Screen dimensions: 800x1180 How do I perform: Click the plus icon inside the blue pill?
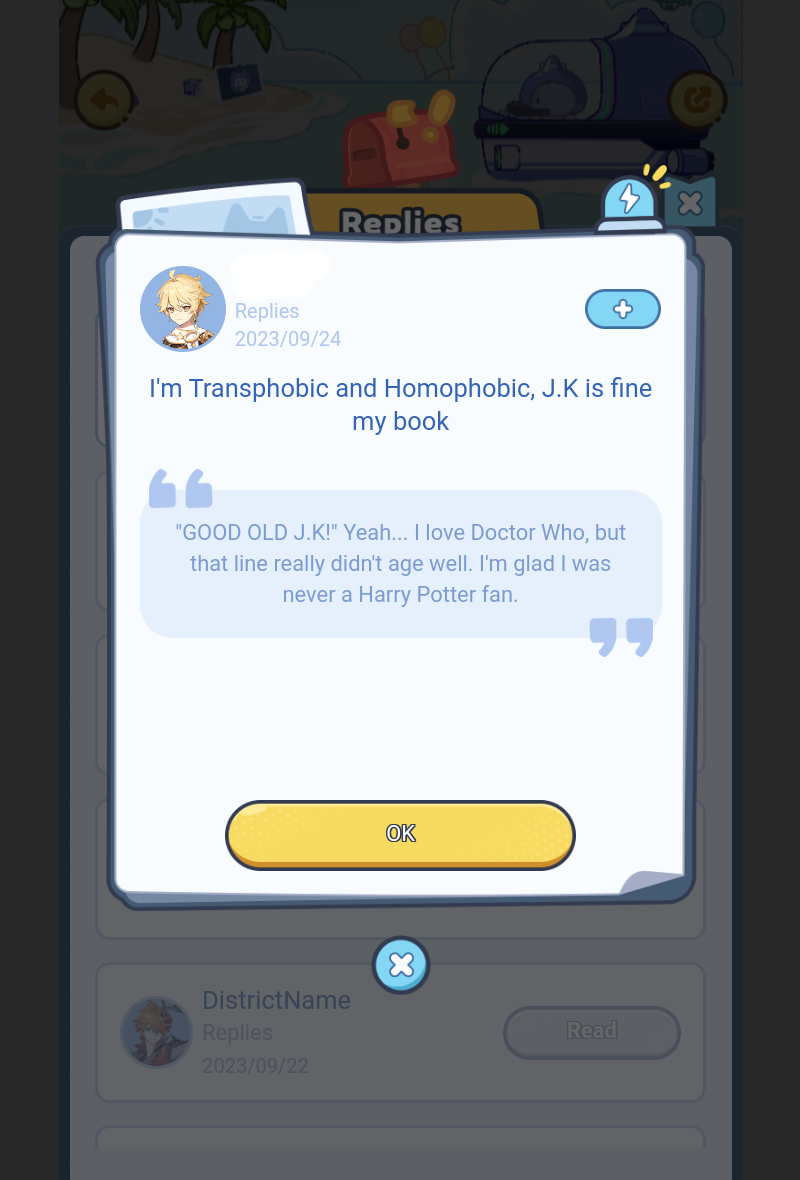(622, 309)
